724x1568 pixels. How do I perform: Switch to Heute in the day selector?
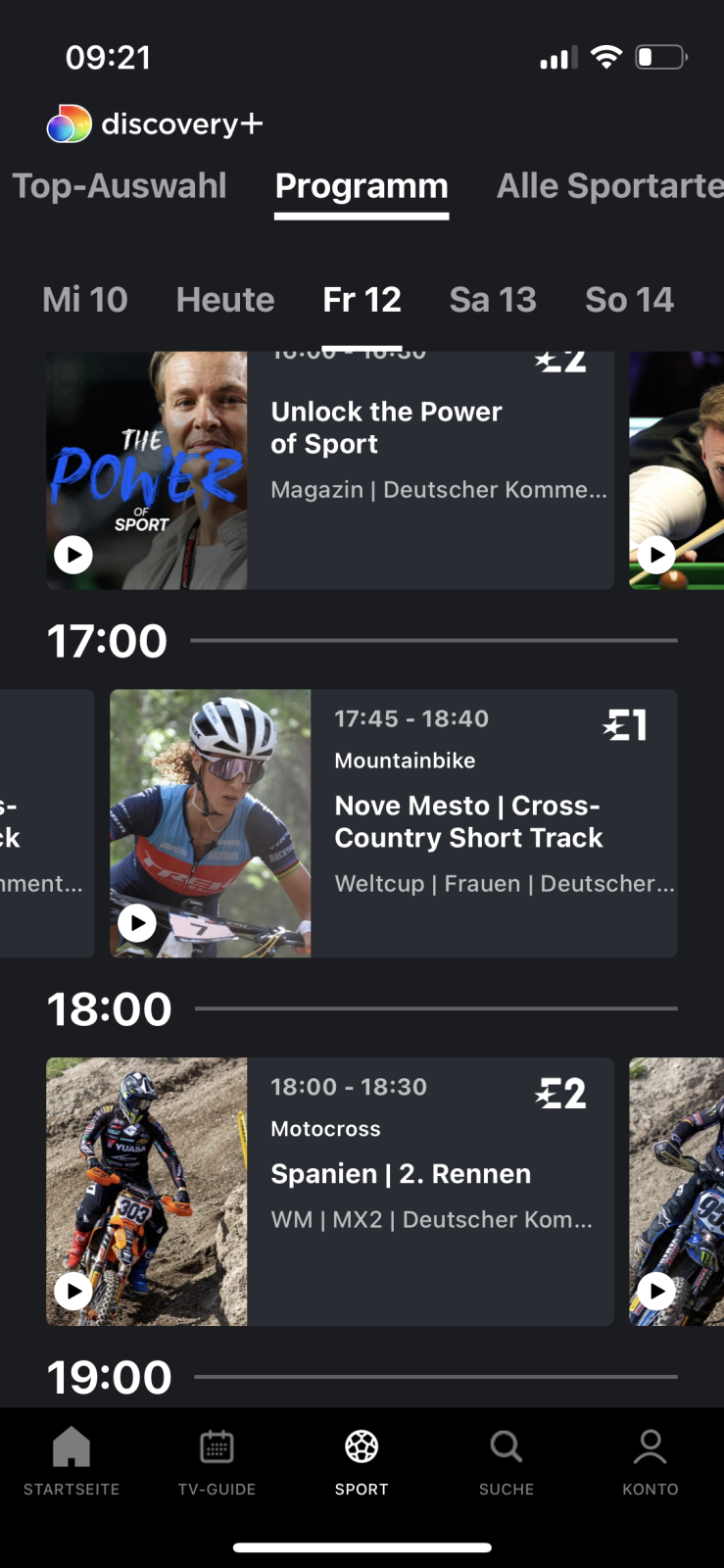click(225, 300)
